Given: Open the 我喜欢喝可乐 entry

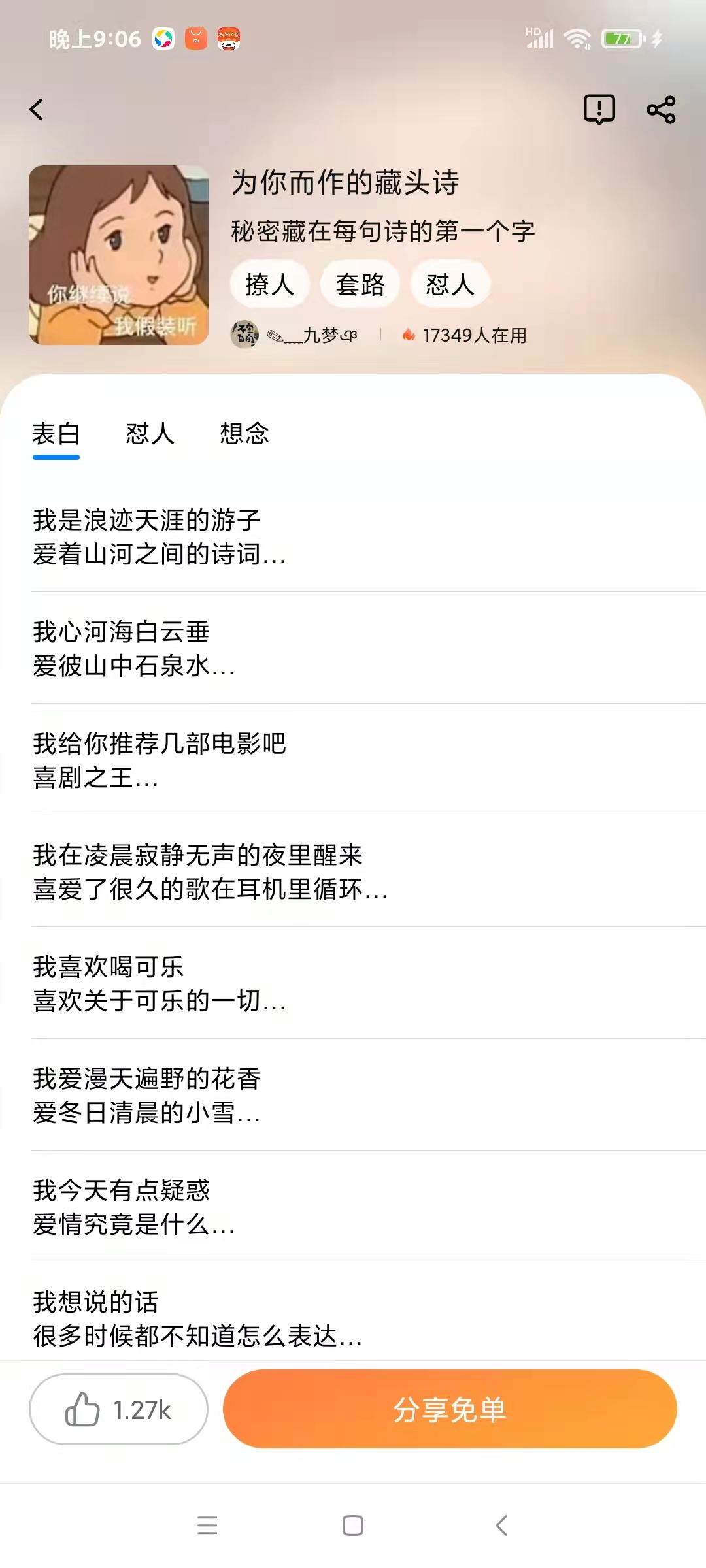Looking at the screenshot, I should (x=353, y=983).
